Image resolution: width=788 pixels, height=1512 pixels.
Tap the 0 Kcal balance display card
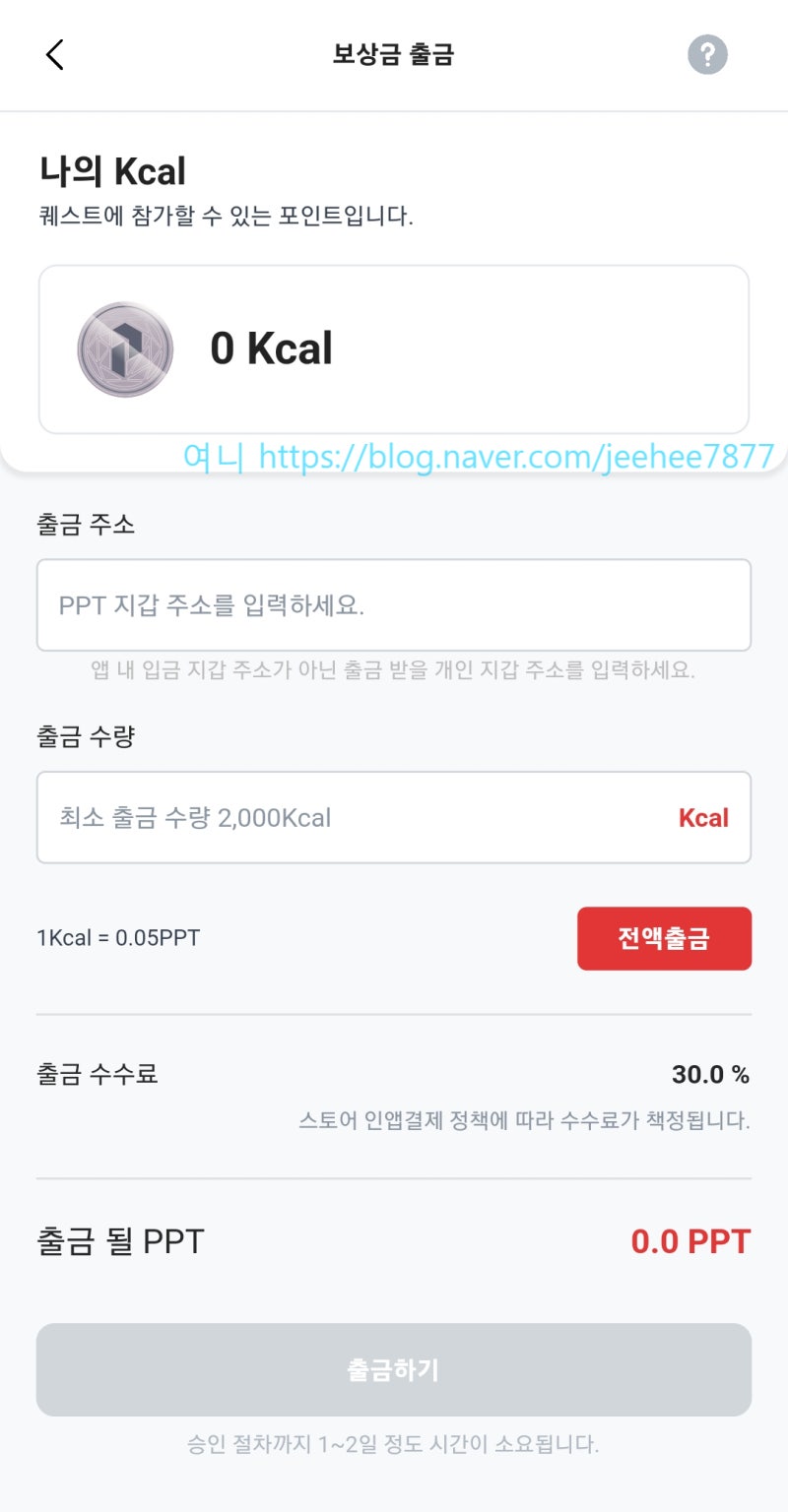point(394,348)
